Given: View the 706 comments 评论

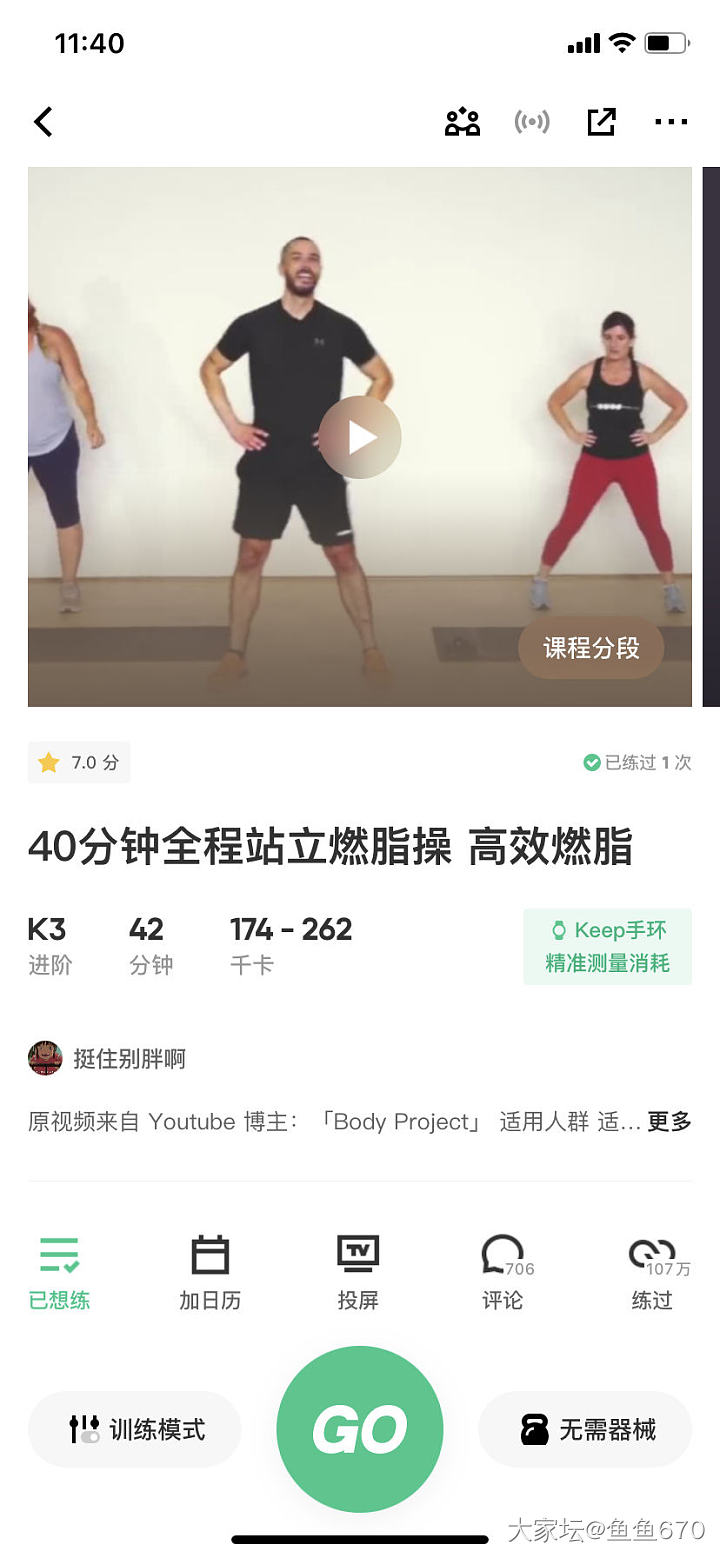Looking at the screenshot, I should pos(502,1272).
